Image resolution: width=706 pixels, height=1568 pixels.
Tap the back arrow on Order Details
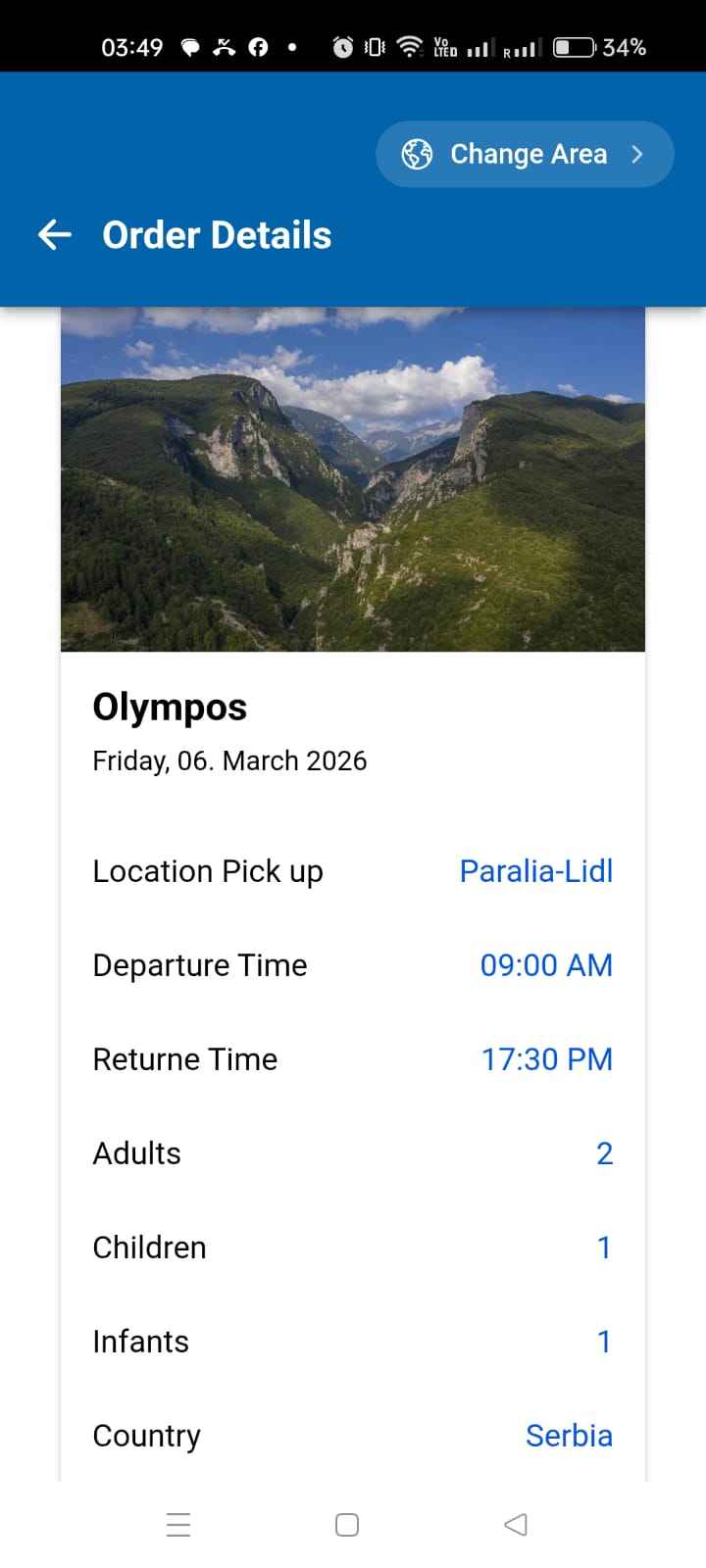pyautogui.click(x=54, y=234)
